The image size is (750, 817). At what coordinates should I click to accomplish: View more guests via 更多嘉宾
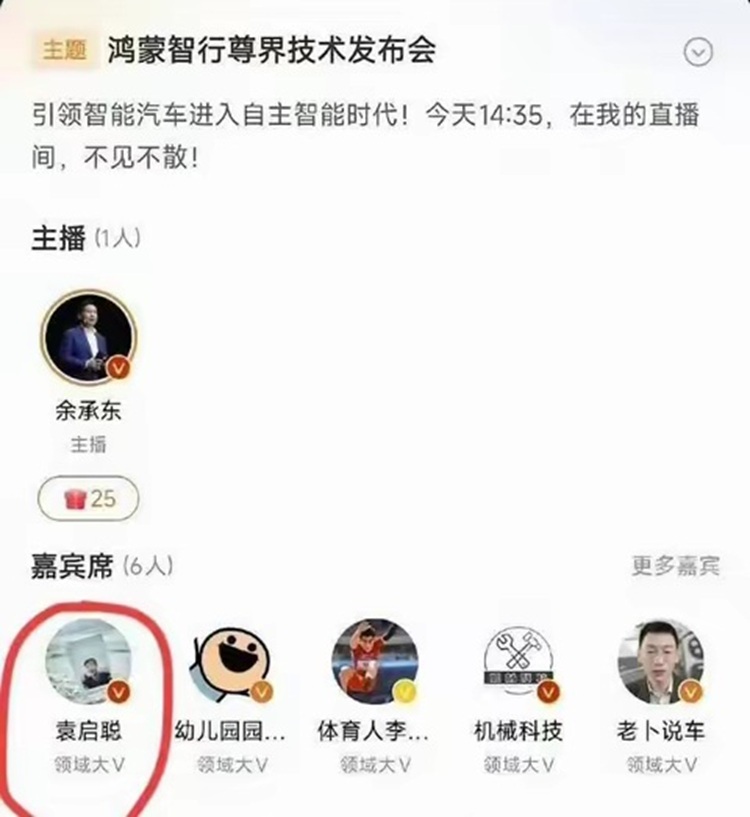(675, 566)
